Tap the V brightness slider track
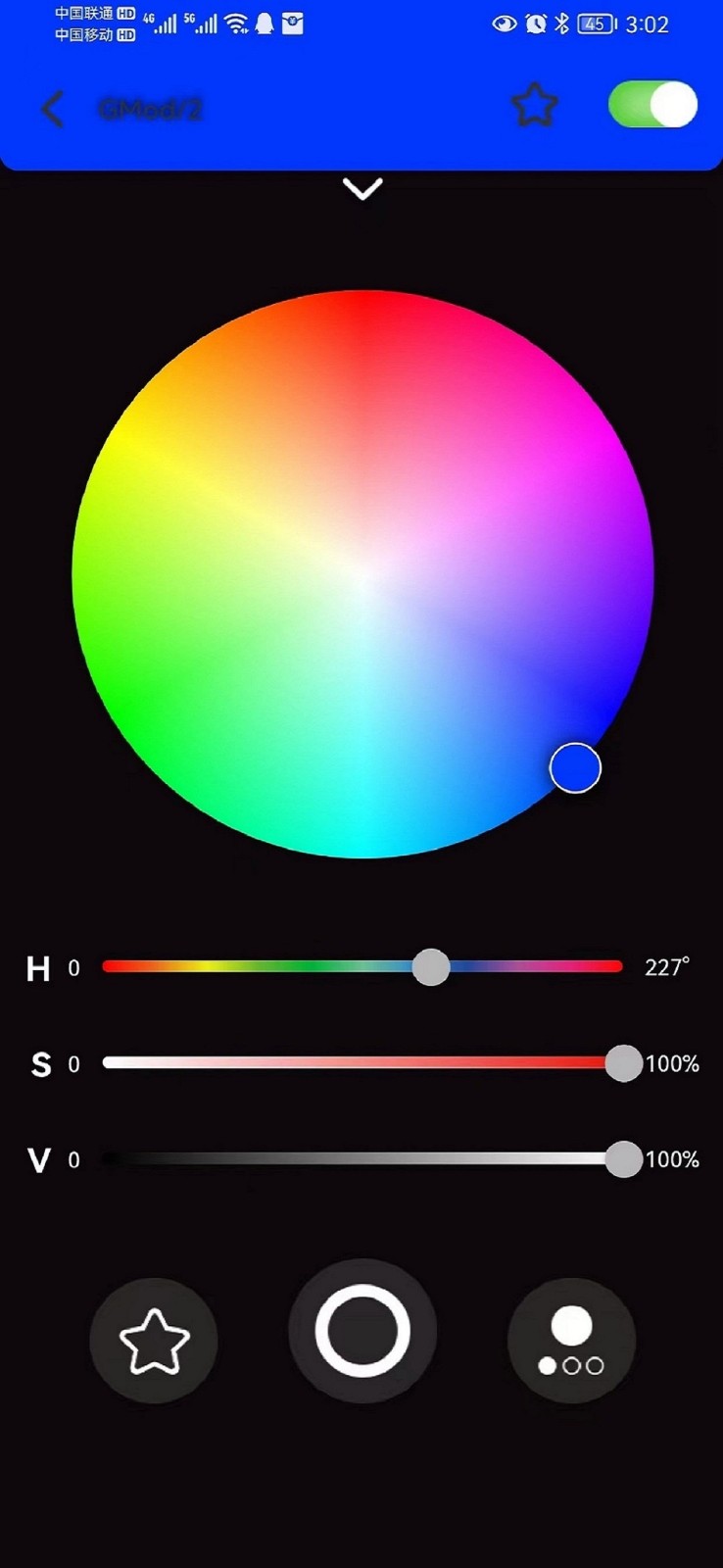Screen dimensions: 723x1568 362,1159
